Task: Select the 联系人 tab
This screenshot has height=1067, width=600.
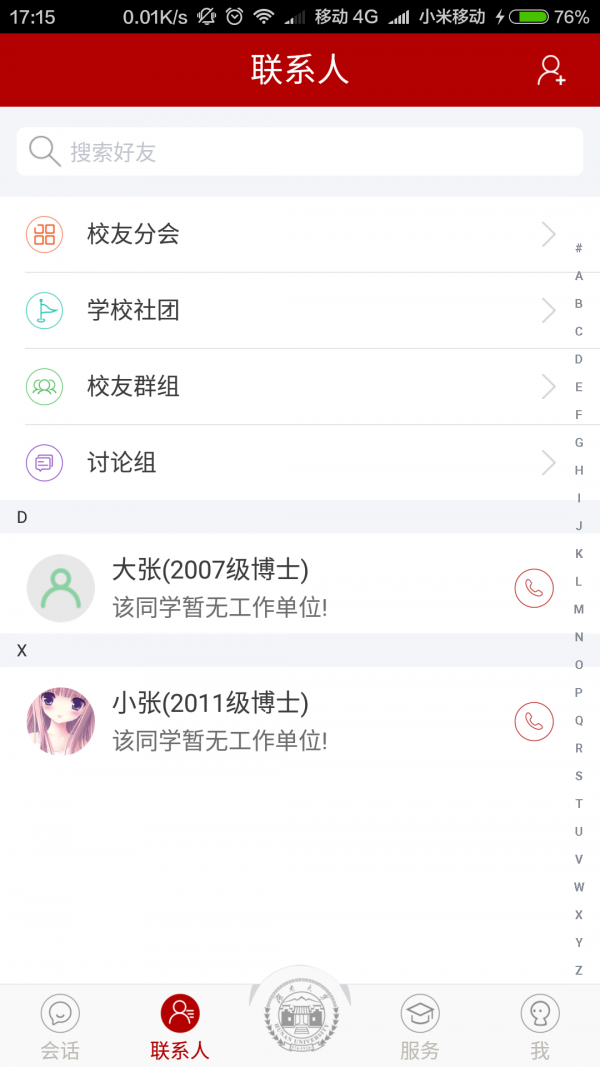Action: (x=180, y=1027)
